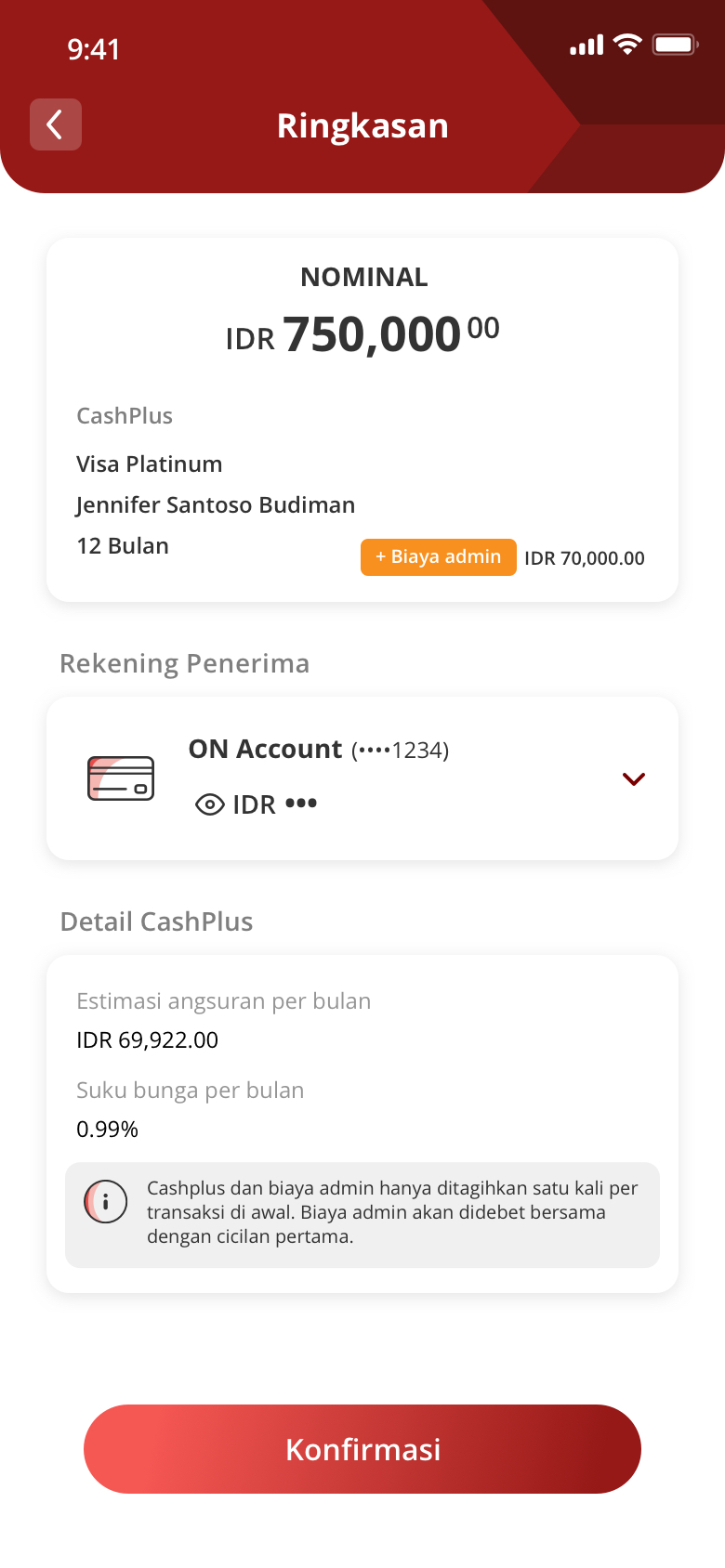Confirm the transaction with Konfirmasi
Image resolution: width=725 pixels, height=1568 pixels.
pos(362,1449)
